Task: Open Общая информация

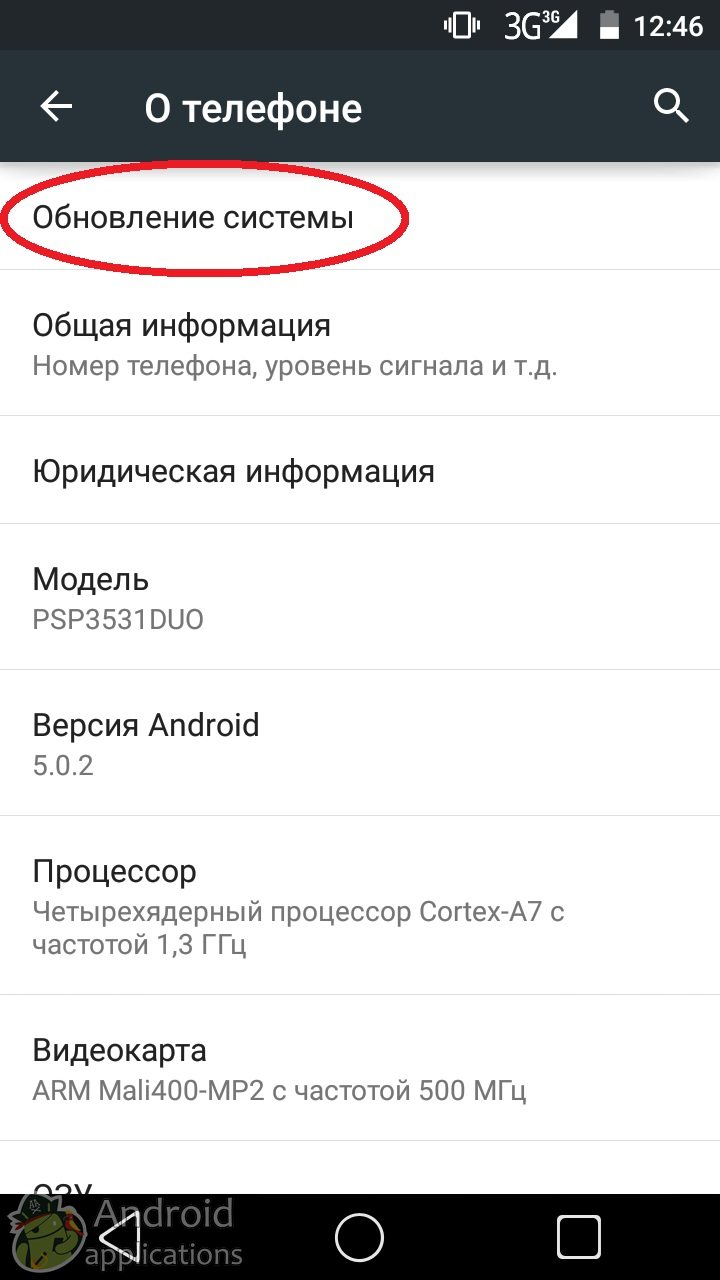Action: tap(295, 343)
